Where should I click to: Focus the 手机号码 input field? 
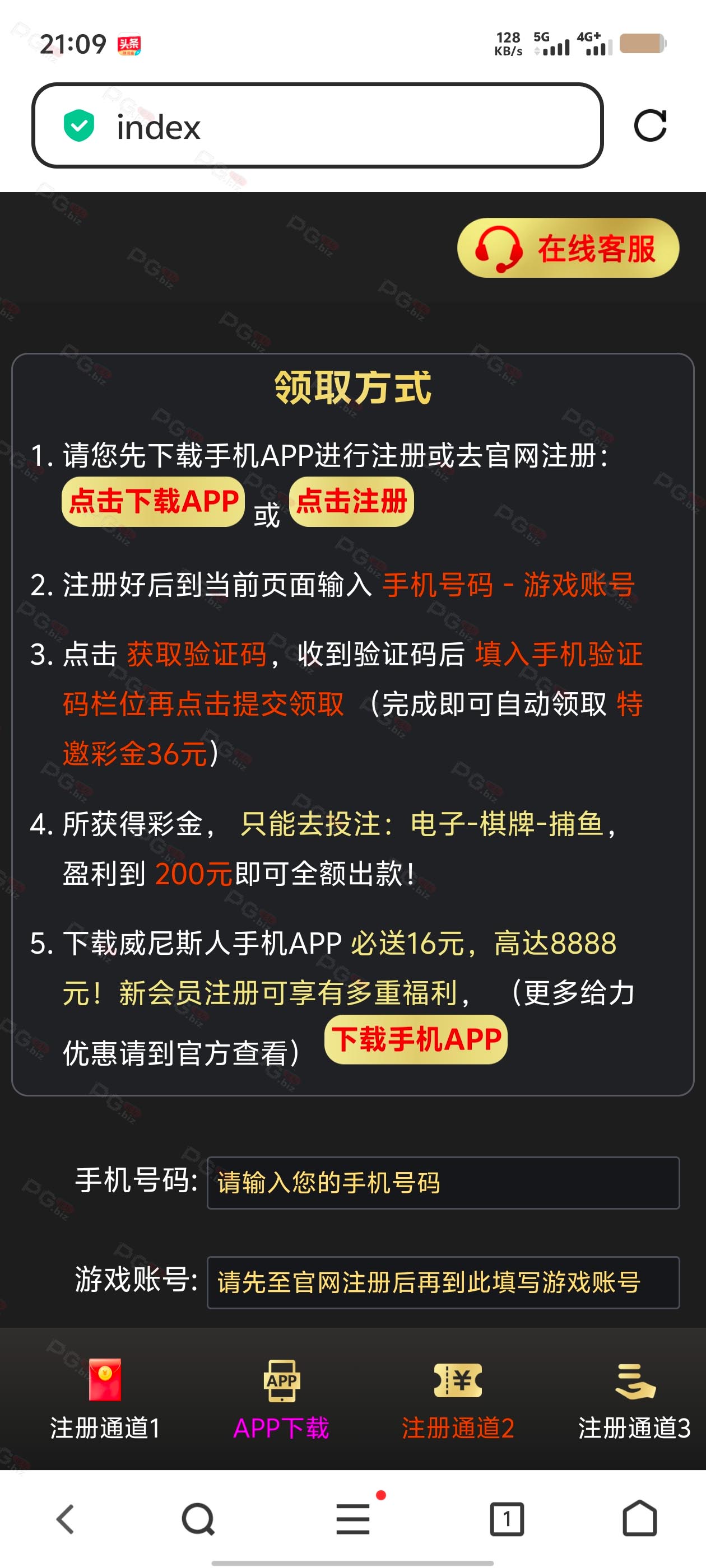click(x=443, y=1183)
